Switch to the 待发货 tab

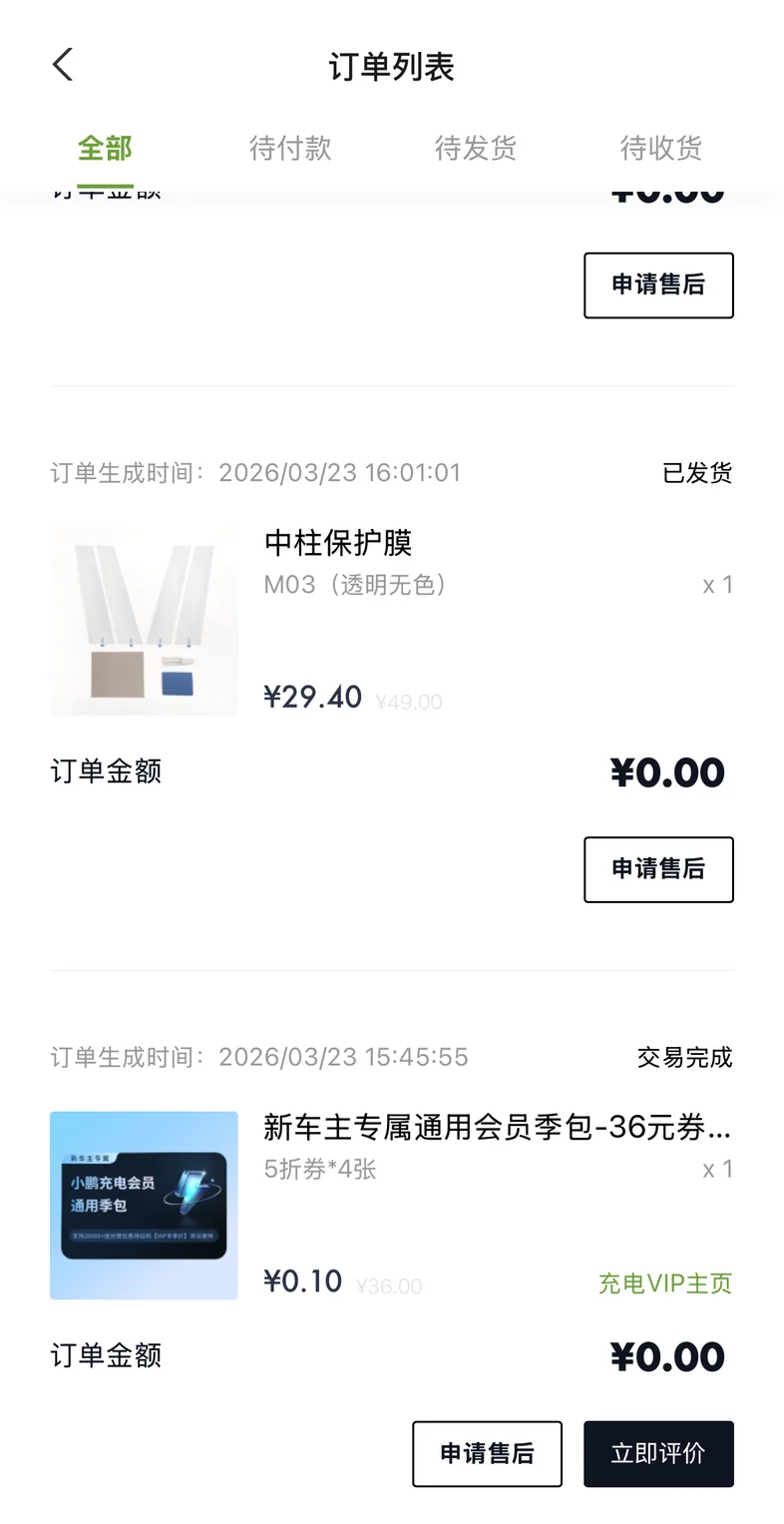pyautogui.click(x=476, y=149)
